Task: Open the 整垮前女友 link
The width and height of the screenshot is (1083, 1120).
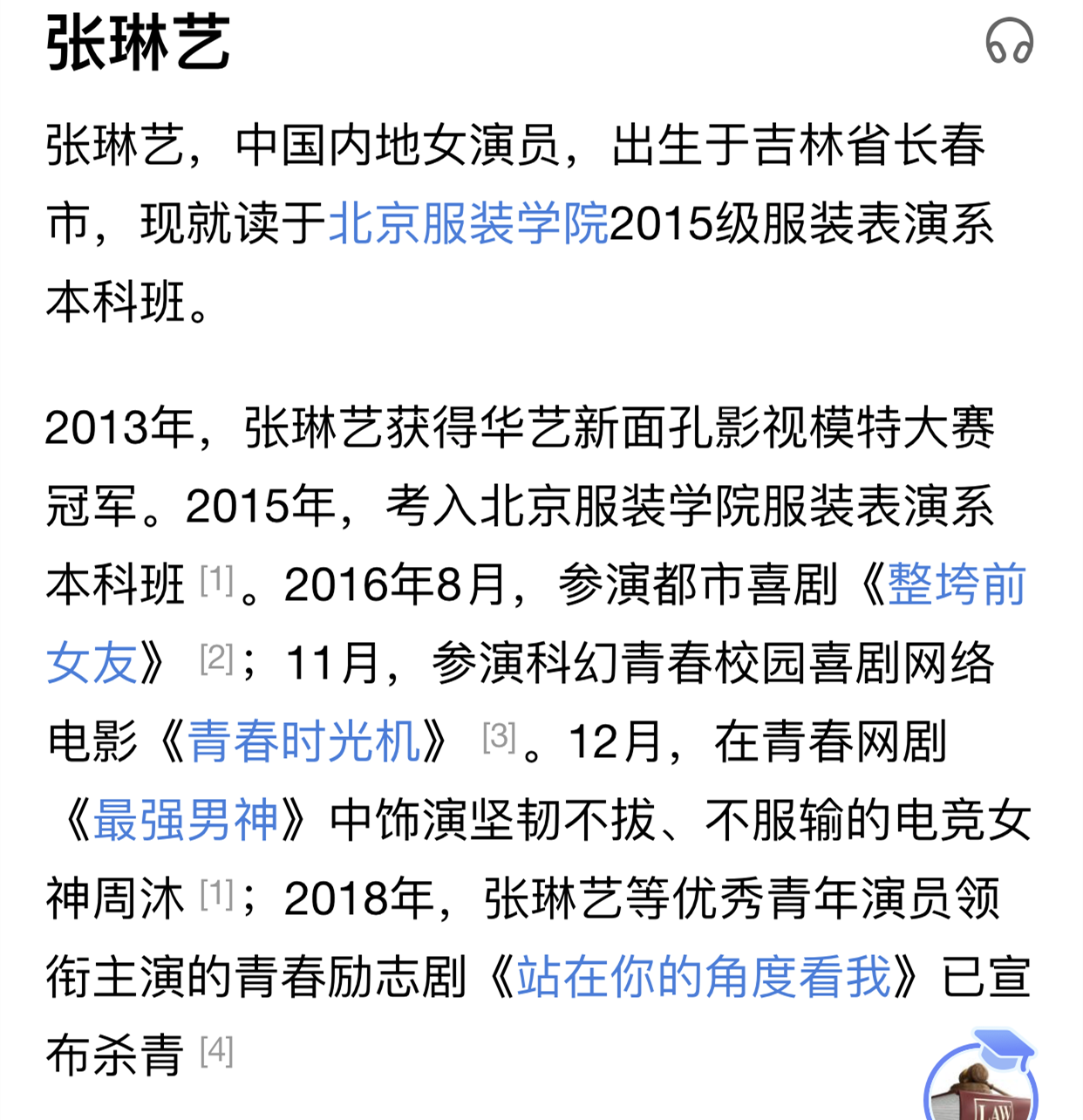Action: 956,584
